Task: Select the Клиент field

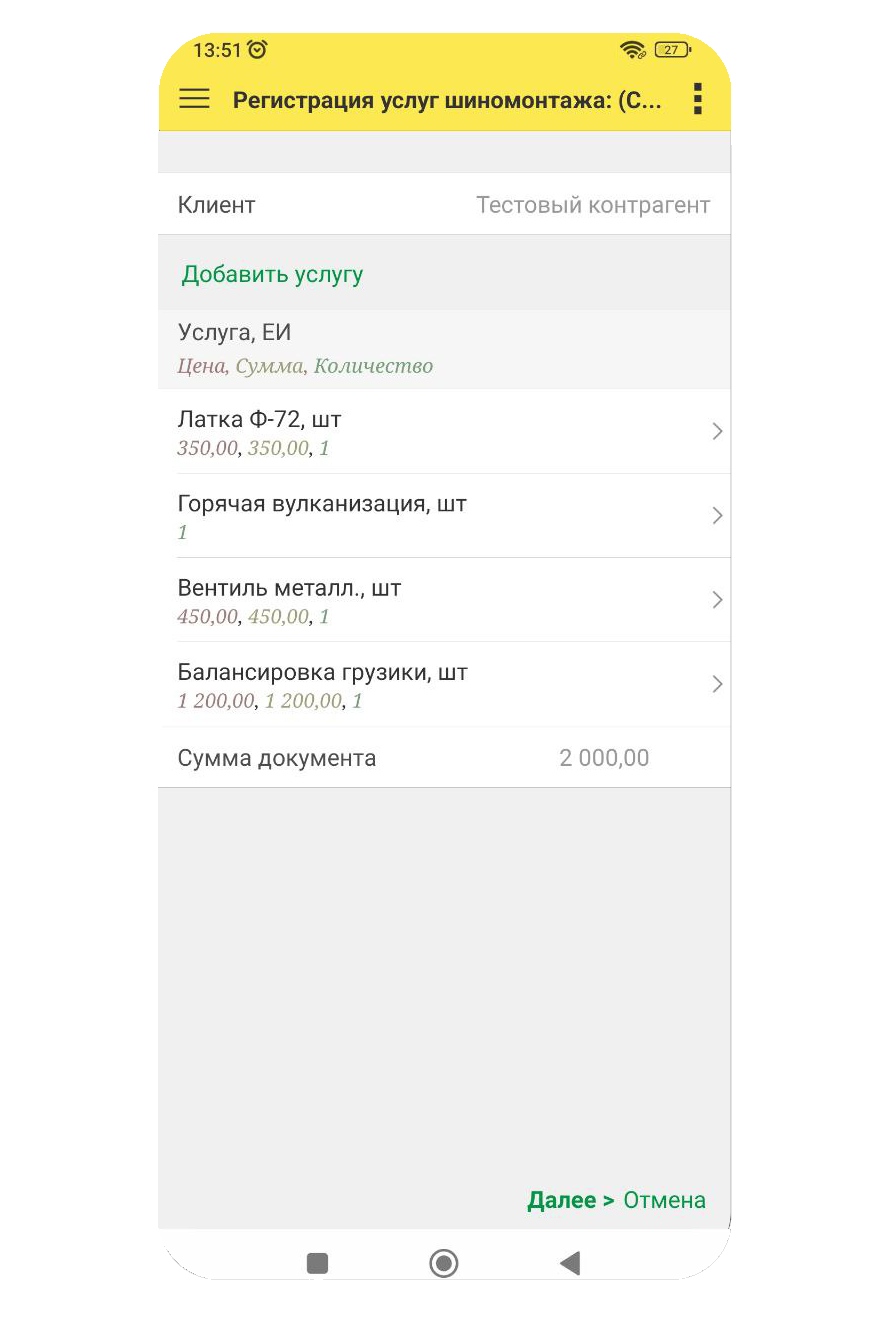Action: click(444, 205)
